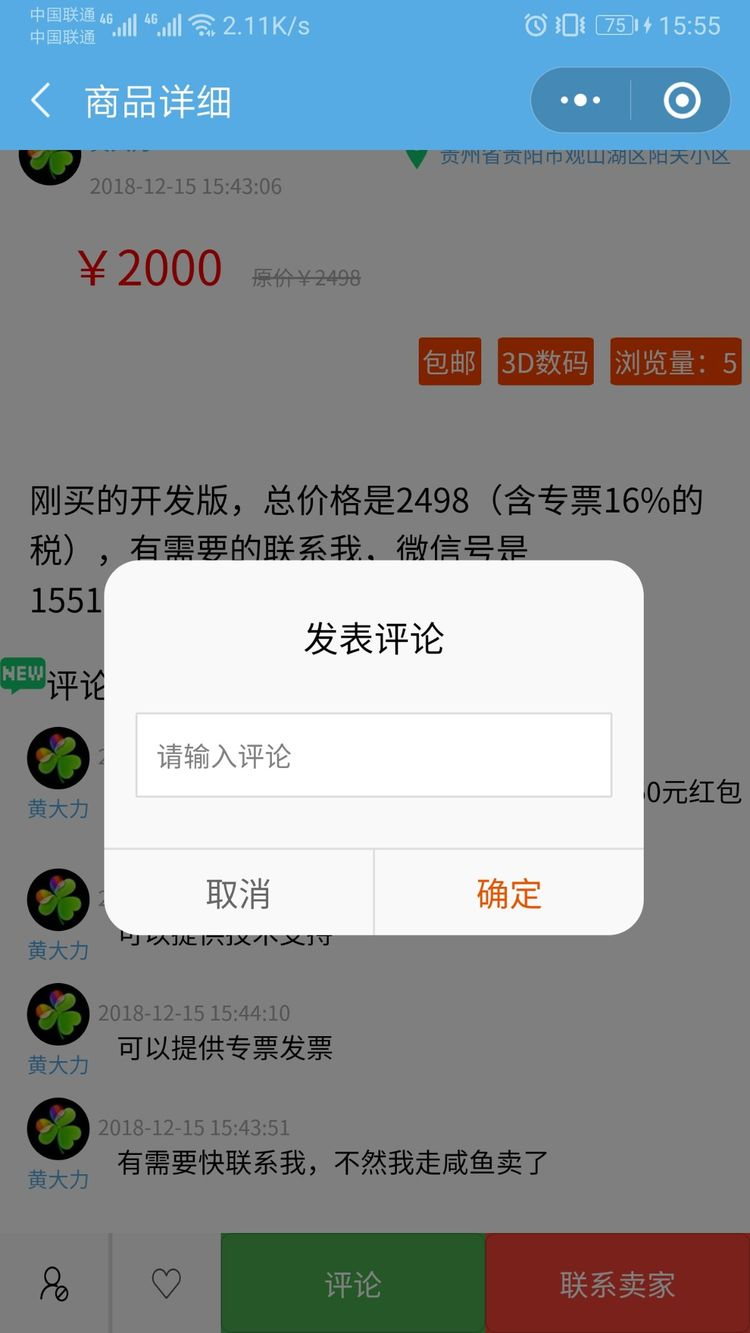Close the mini program via circle icon
The image size is (750, 1333).
coord(682,101)
